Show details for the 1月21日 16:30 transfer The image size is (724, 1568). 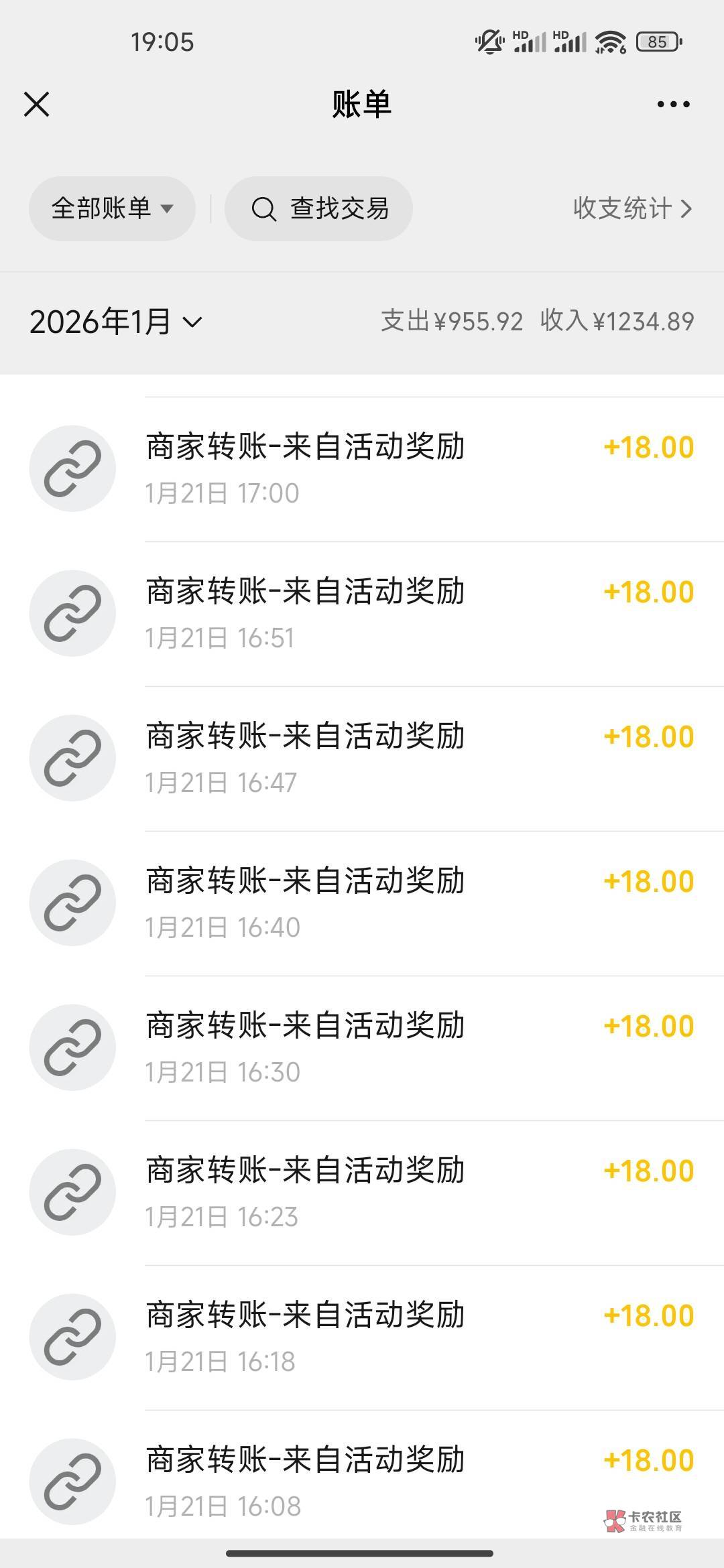[x=362, y=1048]
